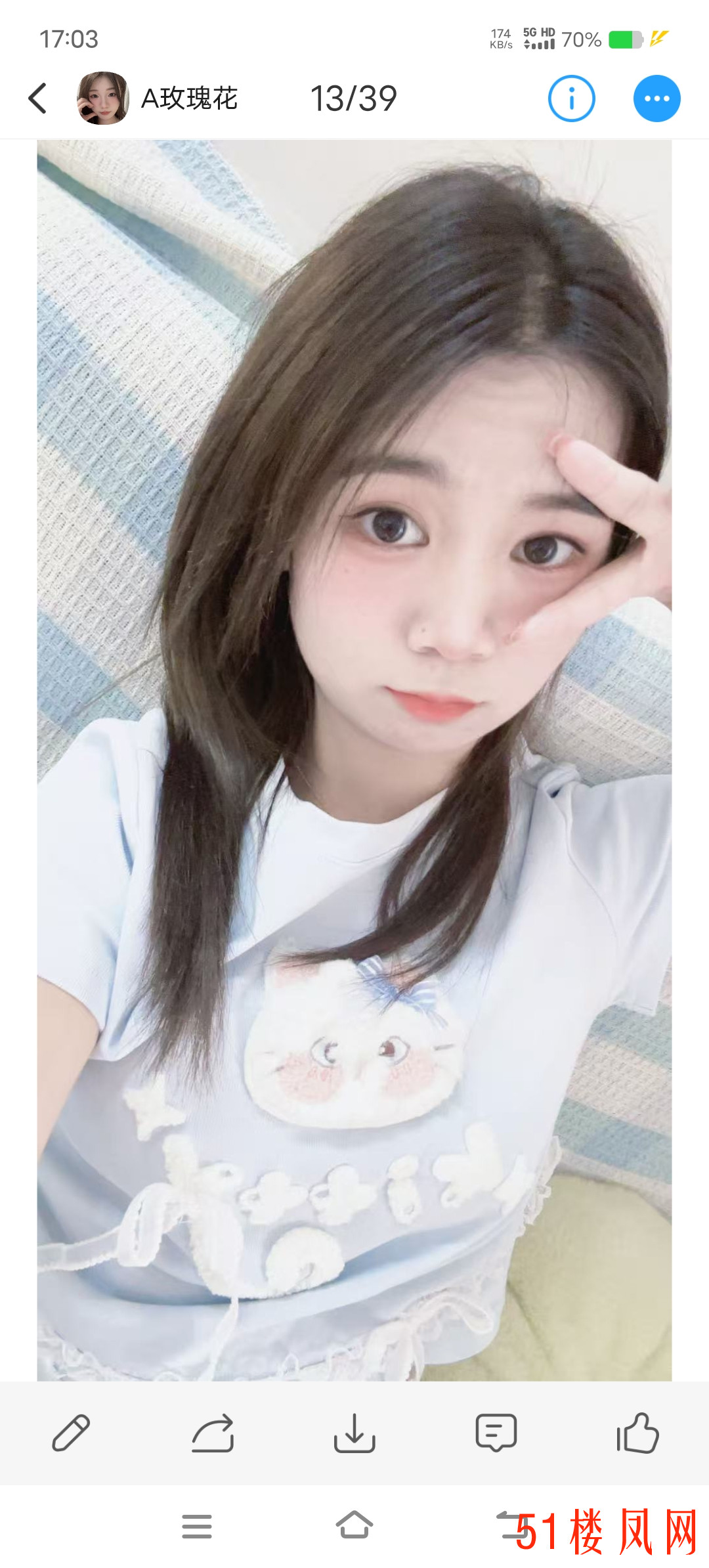Viewport: 709px width, 1568px height.
Task: Open A玫瑰花's profile avatar
Action: click(x=102, y=98)
